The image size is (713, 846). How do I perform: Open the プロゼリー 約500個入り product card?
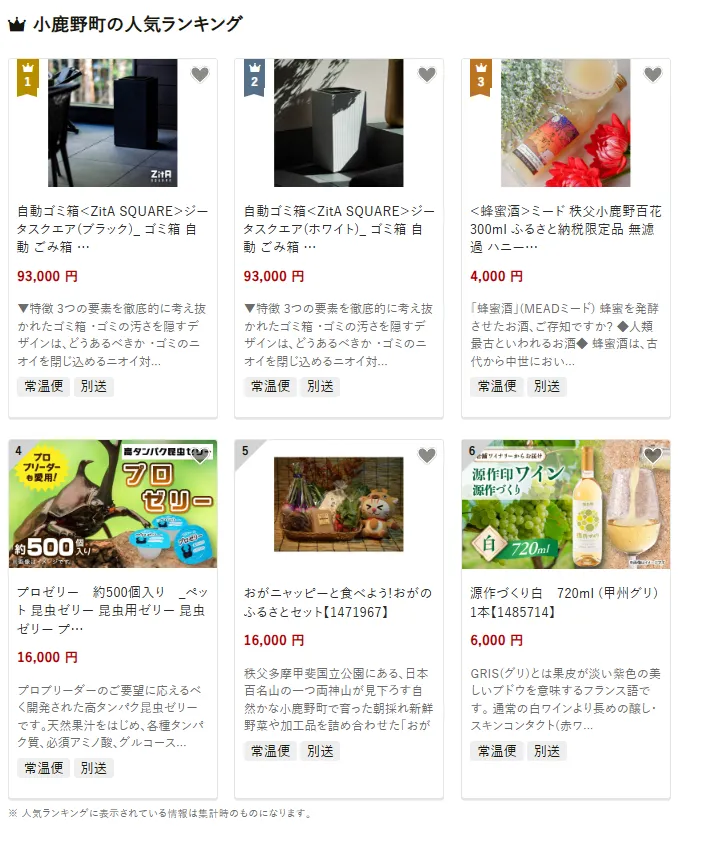113,609
